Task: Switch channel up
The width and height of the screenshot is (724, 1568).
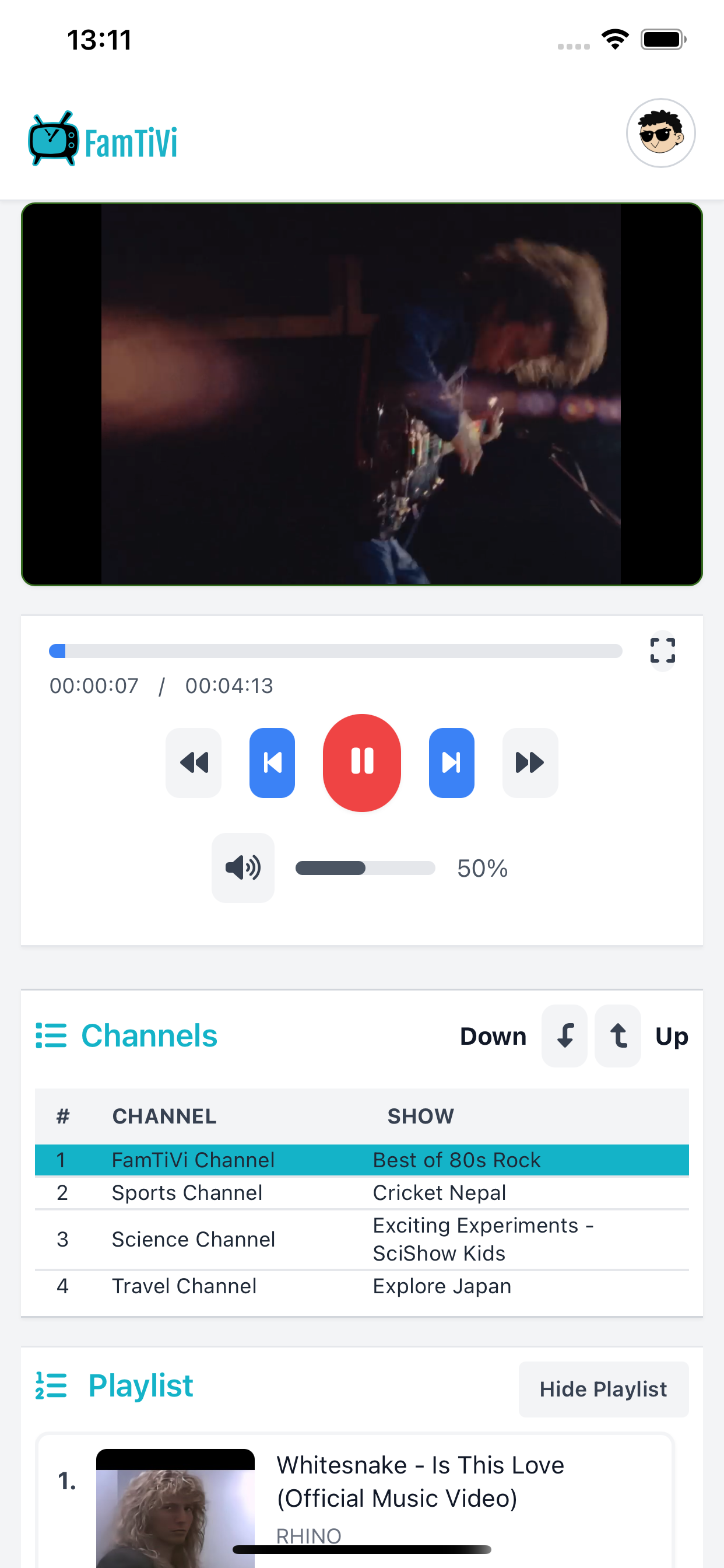Action: [617, 1035]
